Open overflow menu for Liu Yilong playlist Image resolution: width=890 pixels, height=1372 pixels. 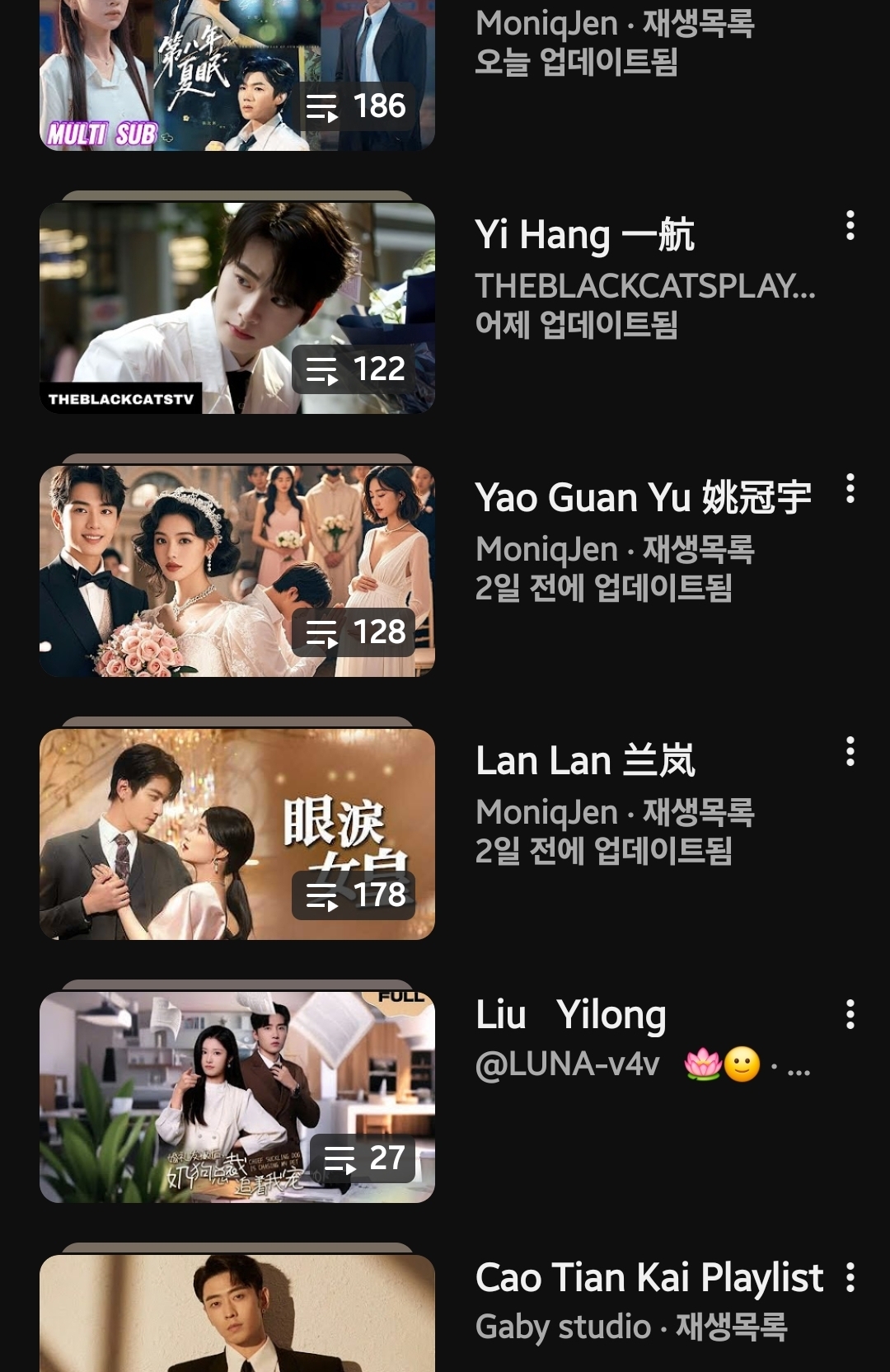point(850,1015)
